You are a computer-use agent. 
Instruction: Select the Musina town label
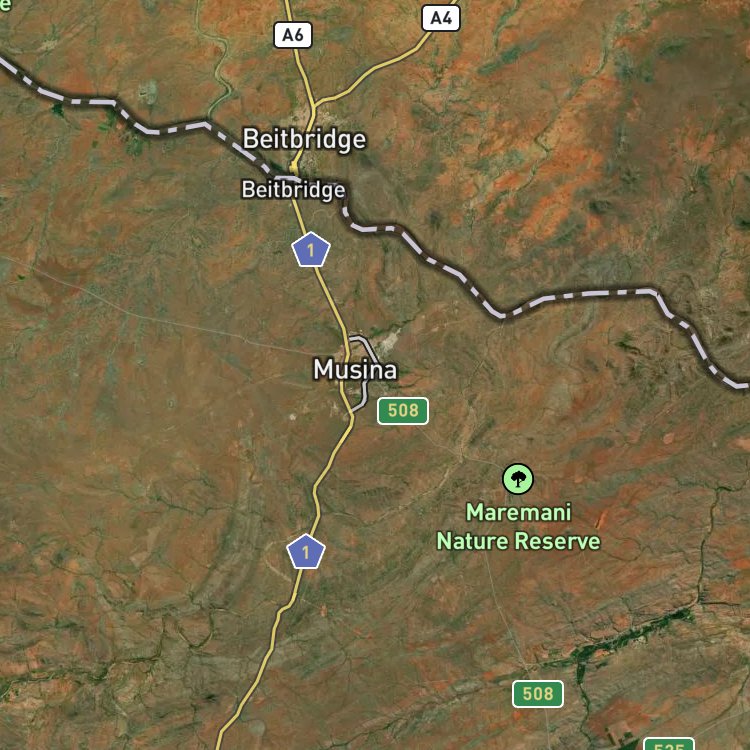[x=355, y=370]
